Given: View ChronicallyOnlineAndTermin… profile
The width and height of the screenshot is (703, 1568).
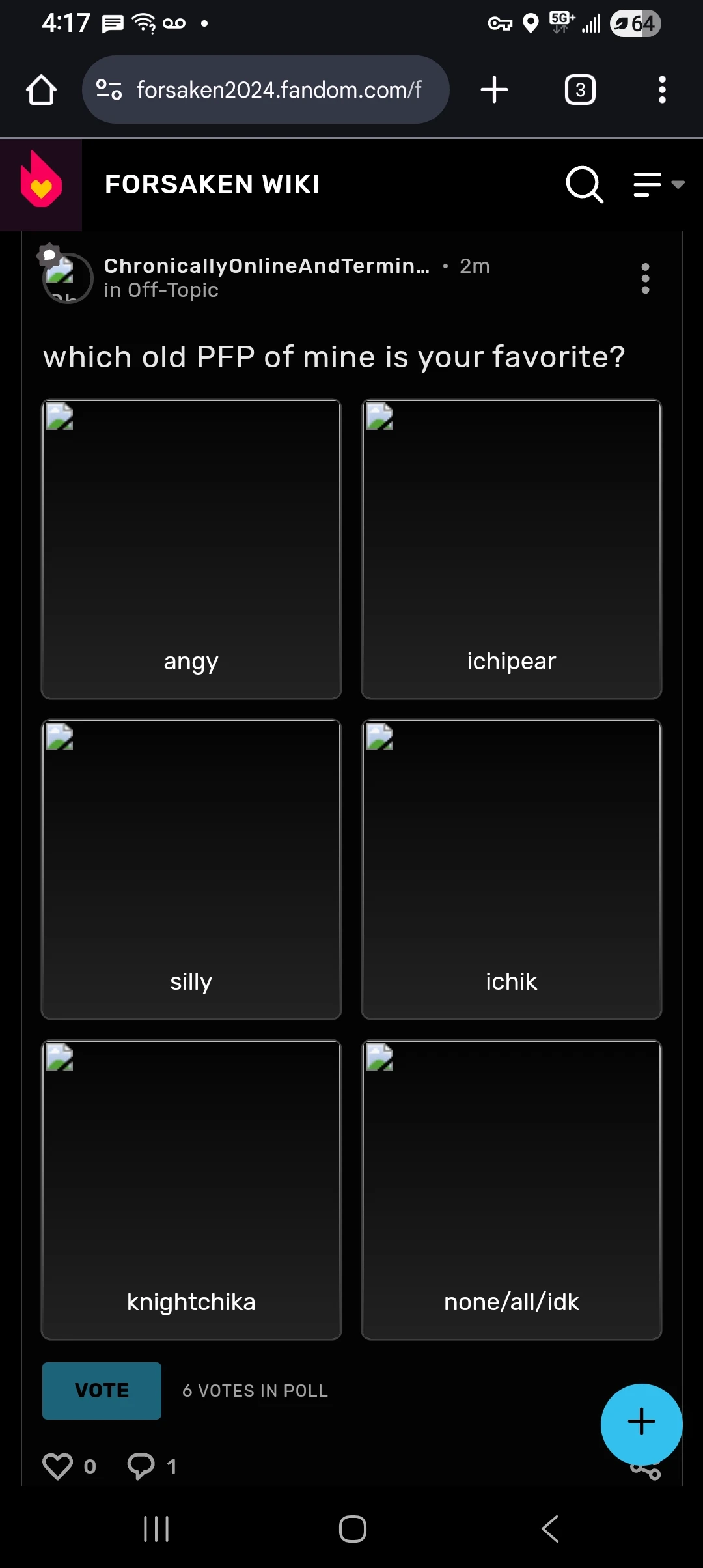Looking at the screenshot, I should 266,266.
